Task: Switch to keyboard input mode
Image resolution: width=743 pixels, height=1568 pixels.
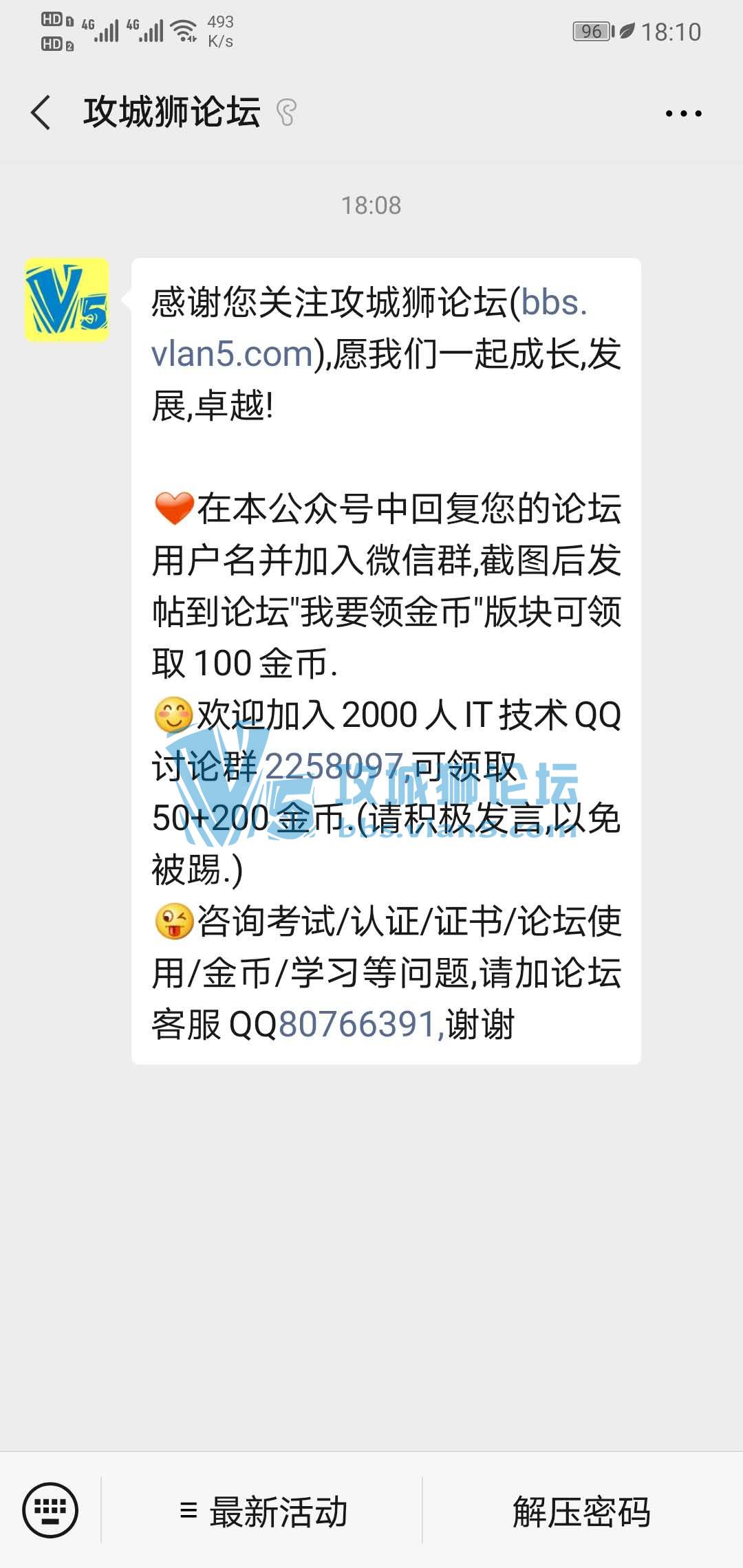Action: tap(50, 1510)
